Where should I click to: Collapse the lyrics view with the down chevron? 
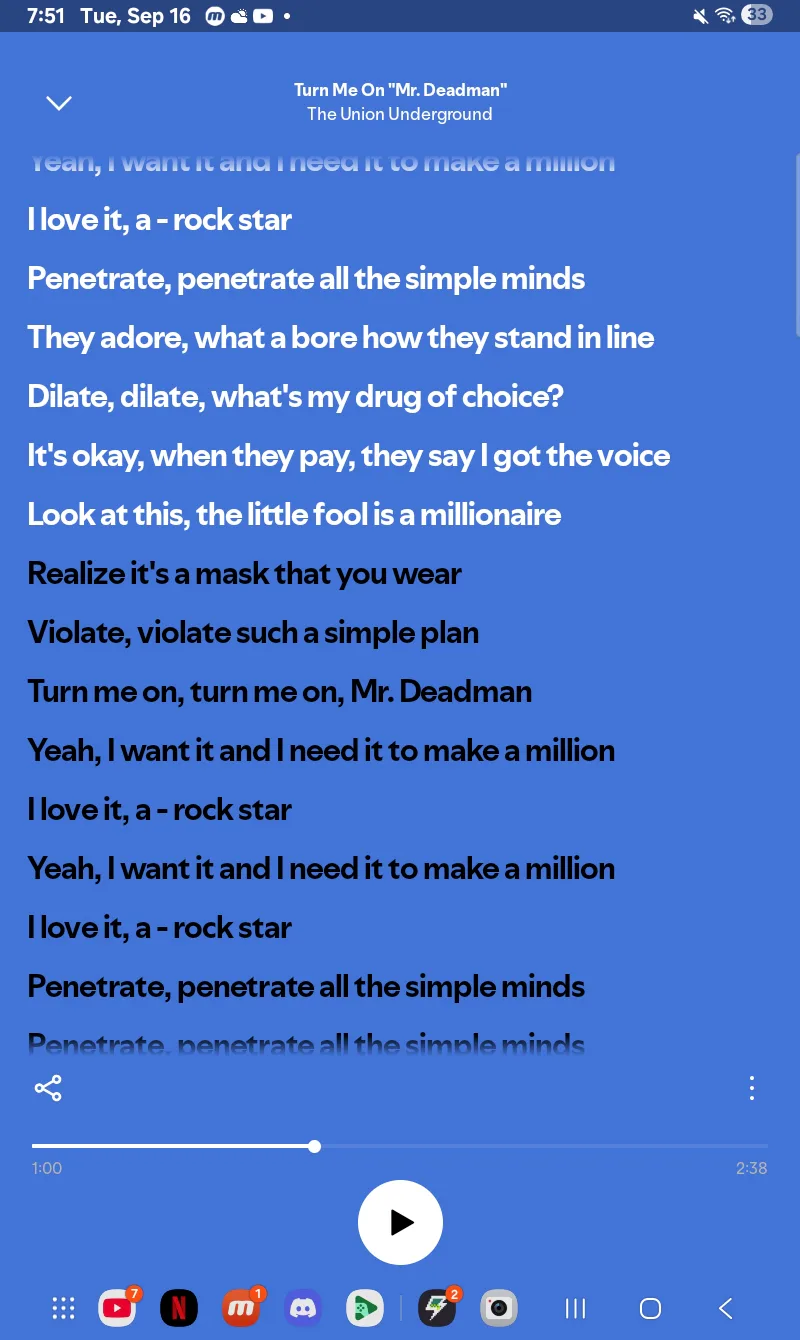click(59, 103)
